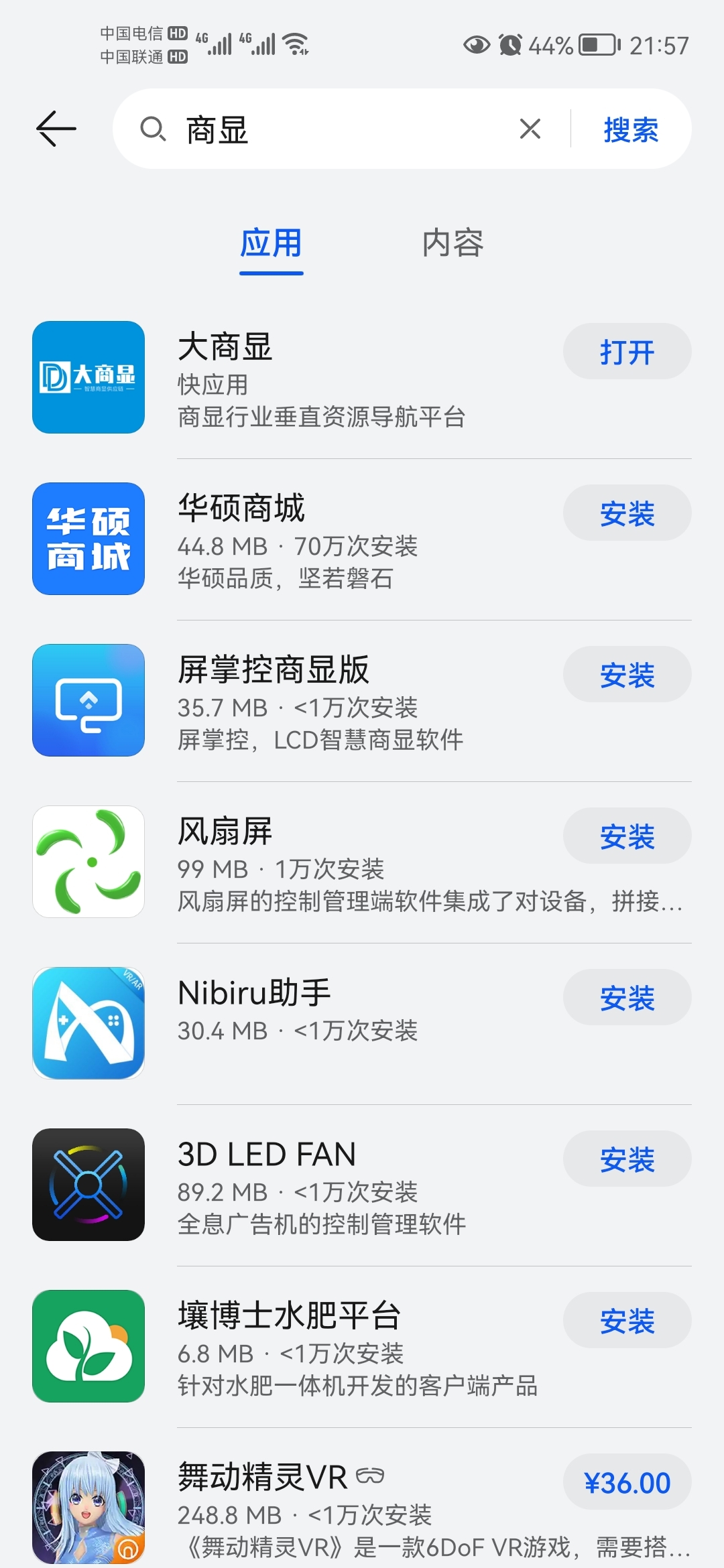The width and height of the screenshot is (724, 1568).
Task: Tap the 3D LED FAN app icon
Action: click(x=88, y=1185)
